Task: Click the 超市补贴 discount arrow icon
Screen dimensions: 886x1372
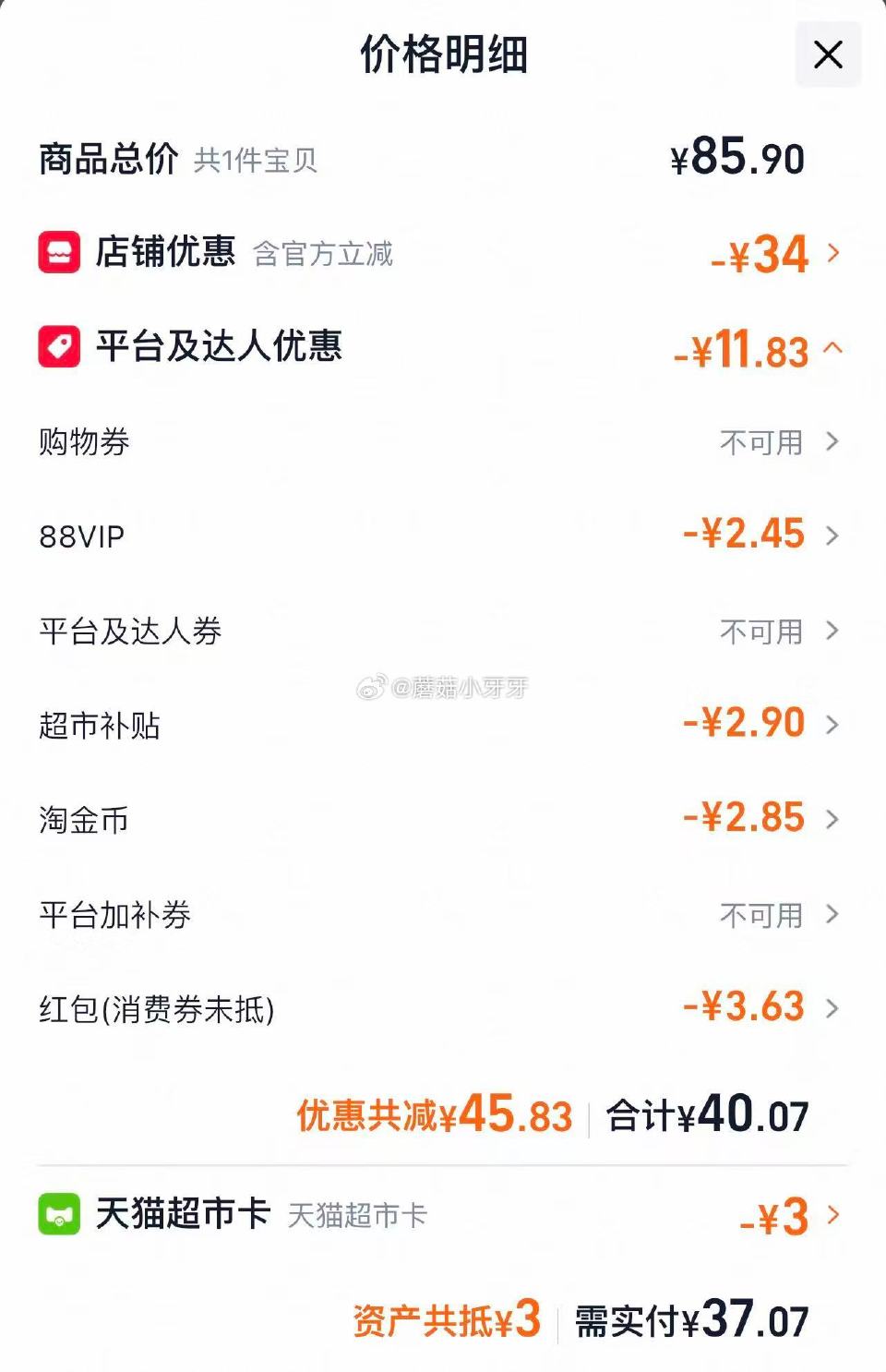Action: 833,725
